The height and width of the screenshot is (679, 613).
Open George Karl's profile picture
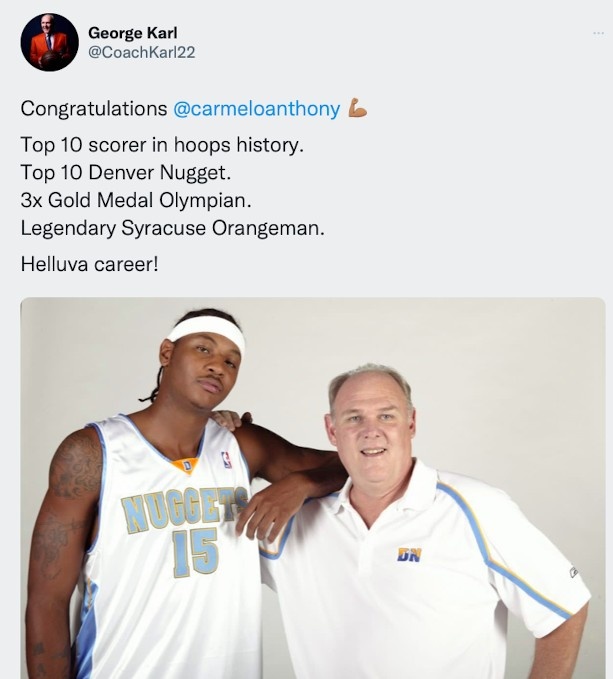coord(49,42)
